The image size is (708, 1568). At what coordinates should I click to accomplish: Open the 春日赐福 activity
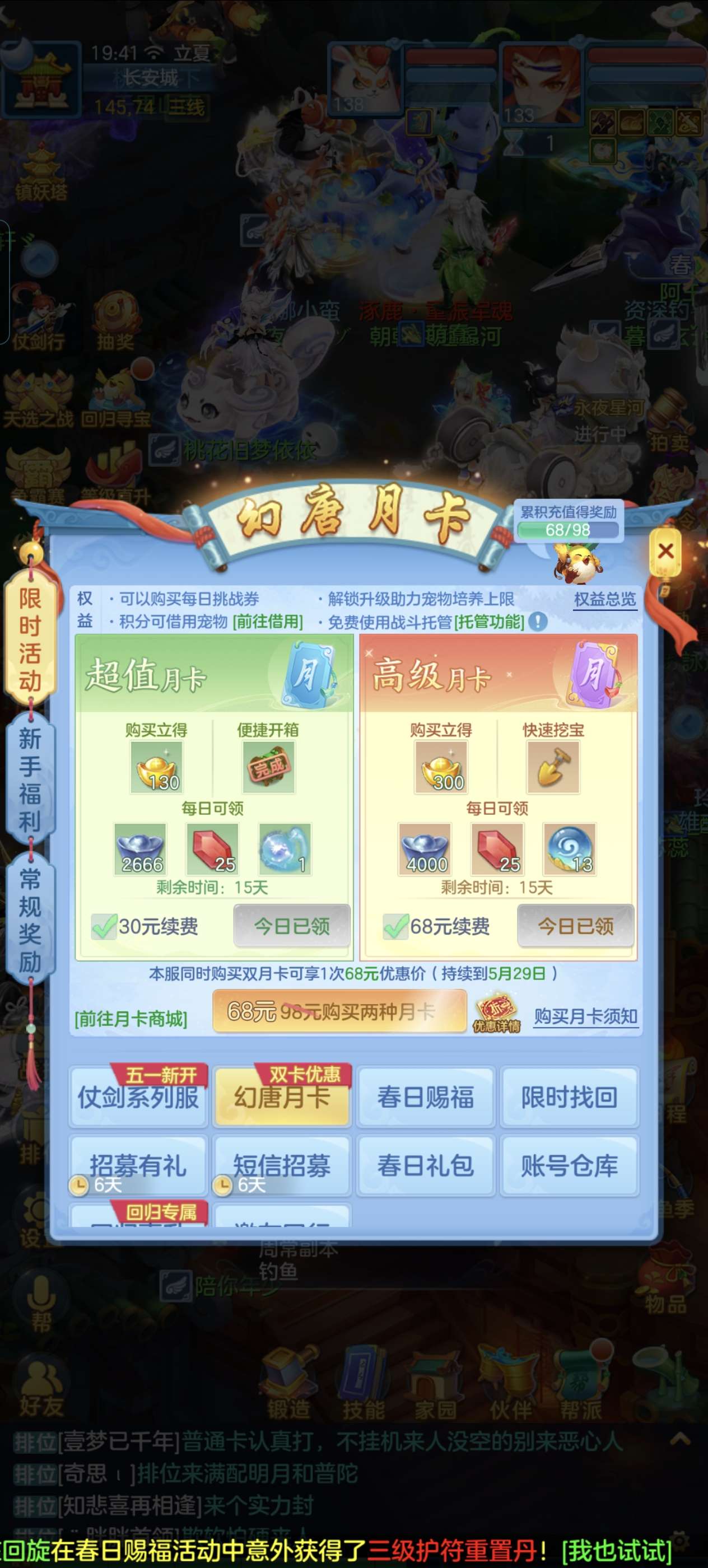[426, 1097]
